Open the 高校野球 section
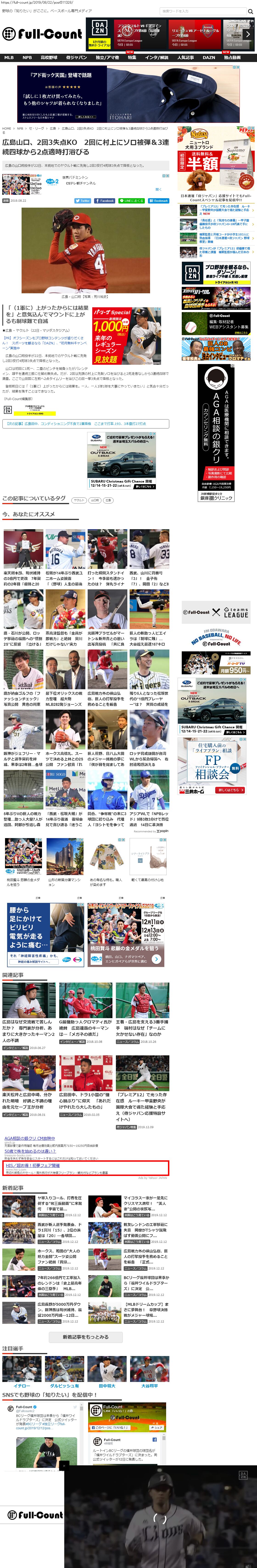The width and height of the screenshot is (257, 1568). coord(49,58)
